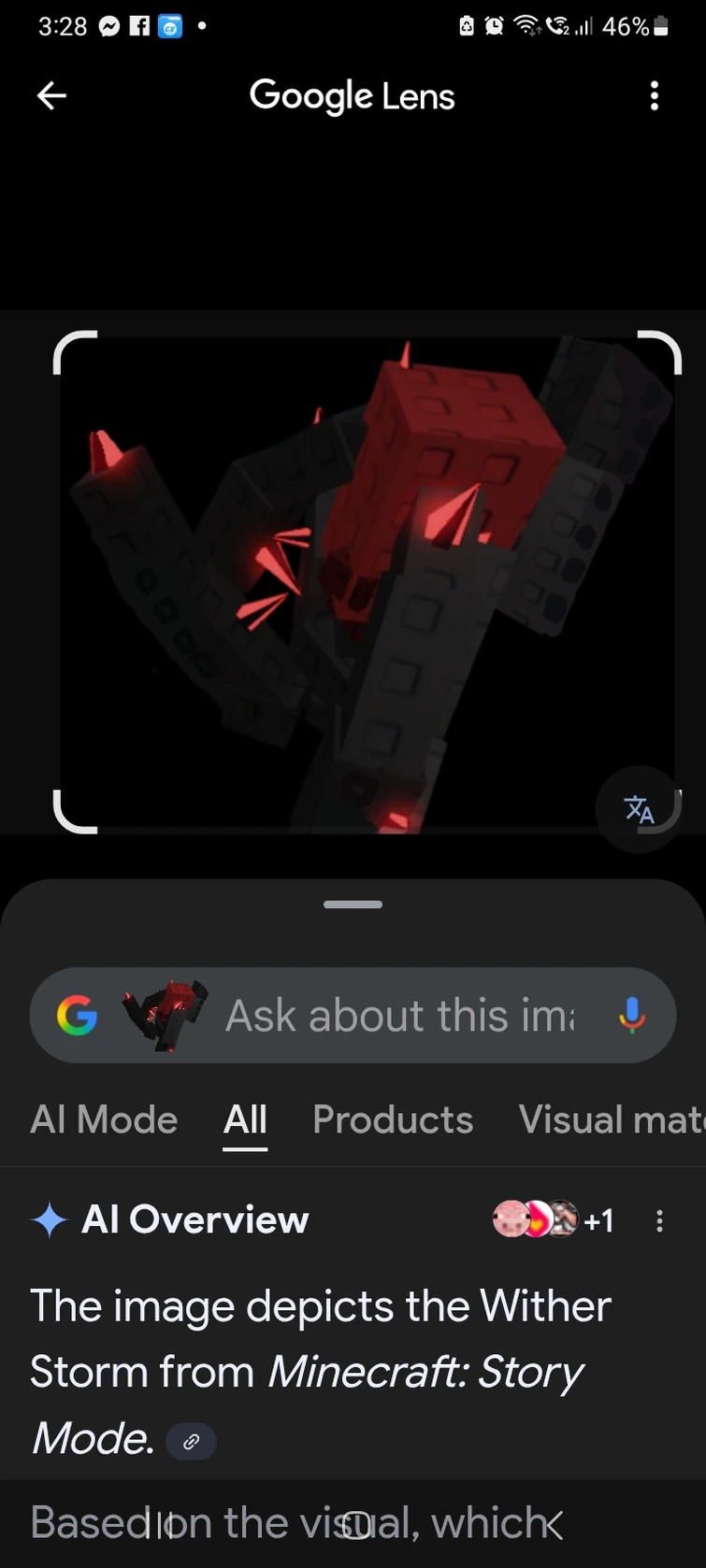Open the AI Overview options menu
This screenshot has height=1568, width=706.
tap(660, 1220)
